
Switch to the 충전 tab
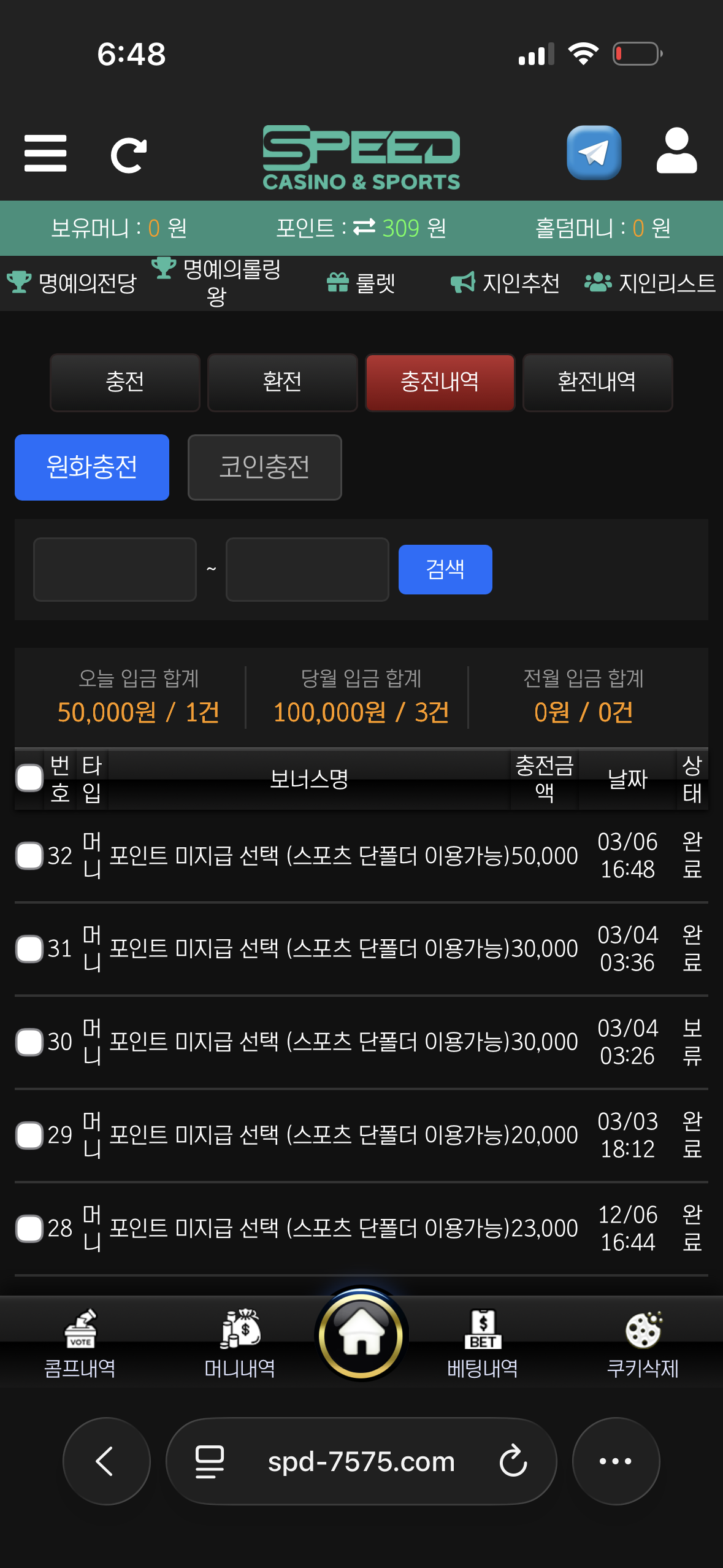(x=125, y=382)
